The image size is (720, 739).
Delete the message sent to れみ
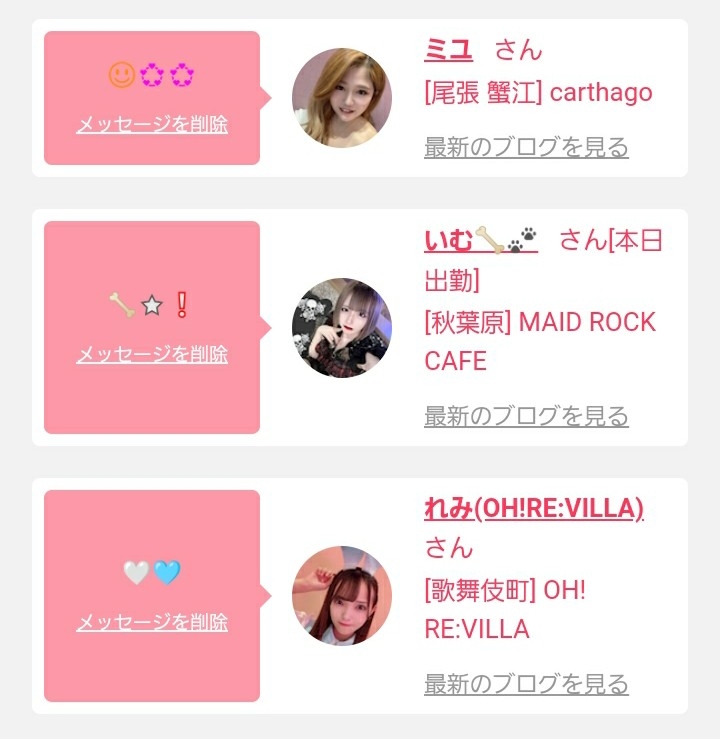coord(152,623)
